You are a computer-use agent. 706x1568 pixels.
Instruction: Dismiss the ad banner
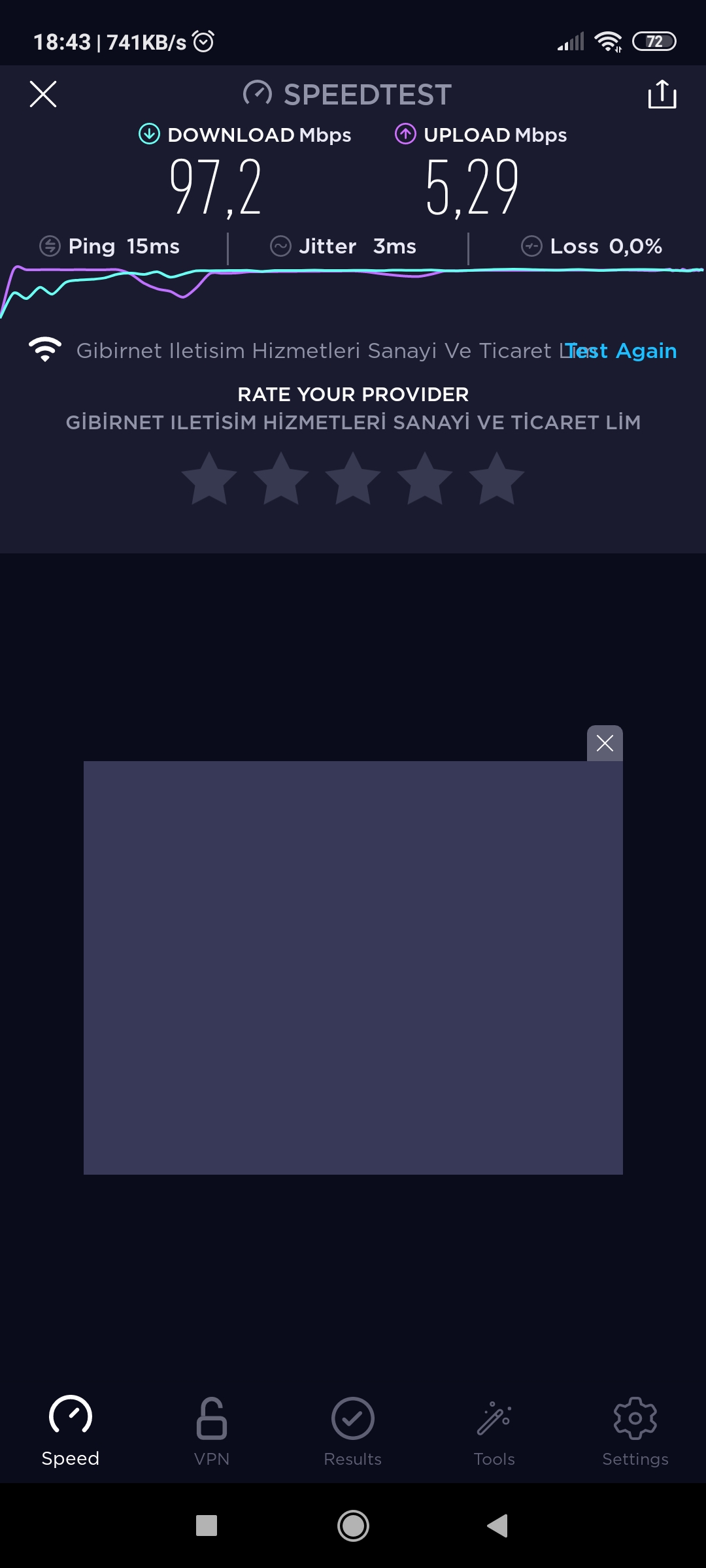point(605,743)
